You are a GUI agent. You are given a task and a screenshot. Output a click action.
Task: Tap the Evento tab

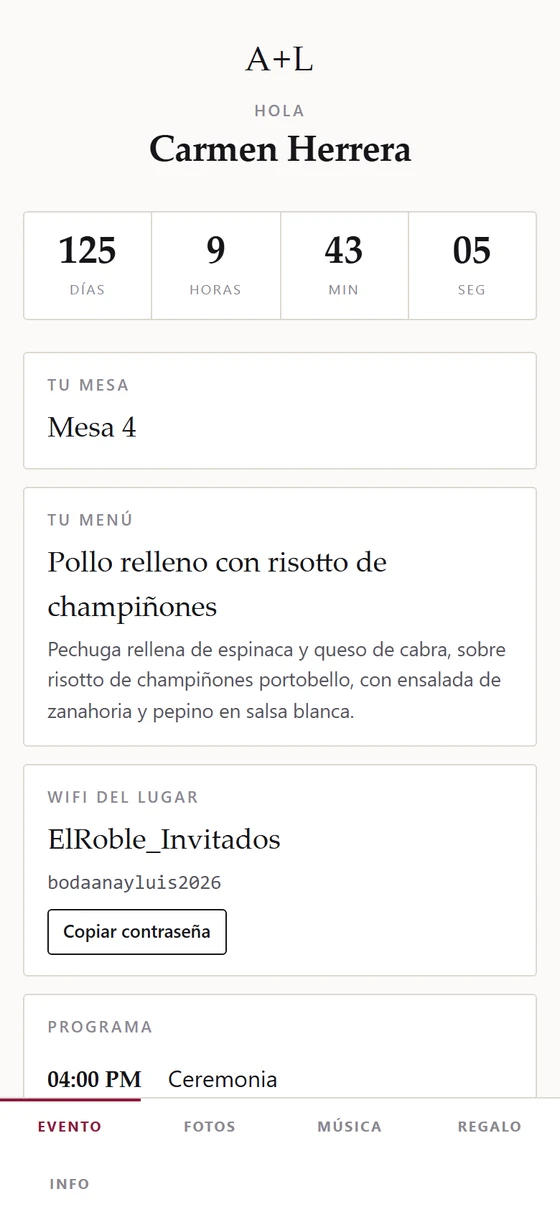pos(70,1127)
